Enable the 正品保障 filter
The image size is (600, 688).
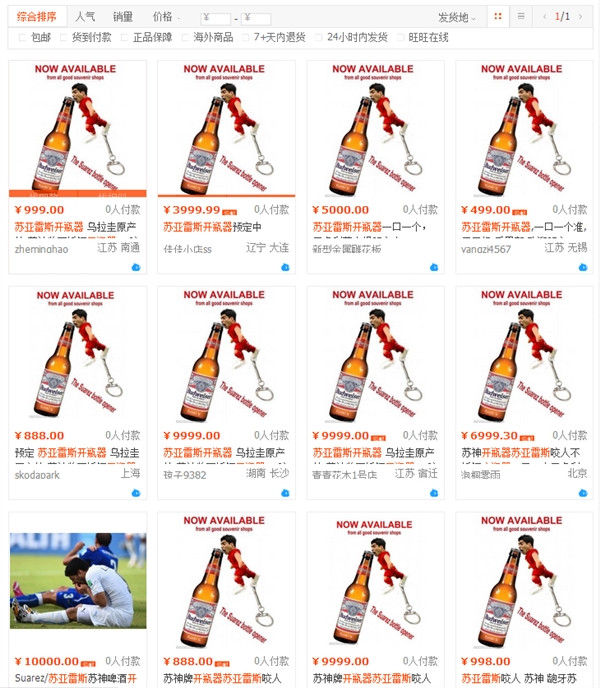pyautogui.click(x=125, y=38)
